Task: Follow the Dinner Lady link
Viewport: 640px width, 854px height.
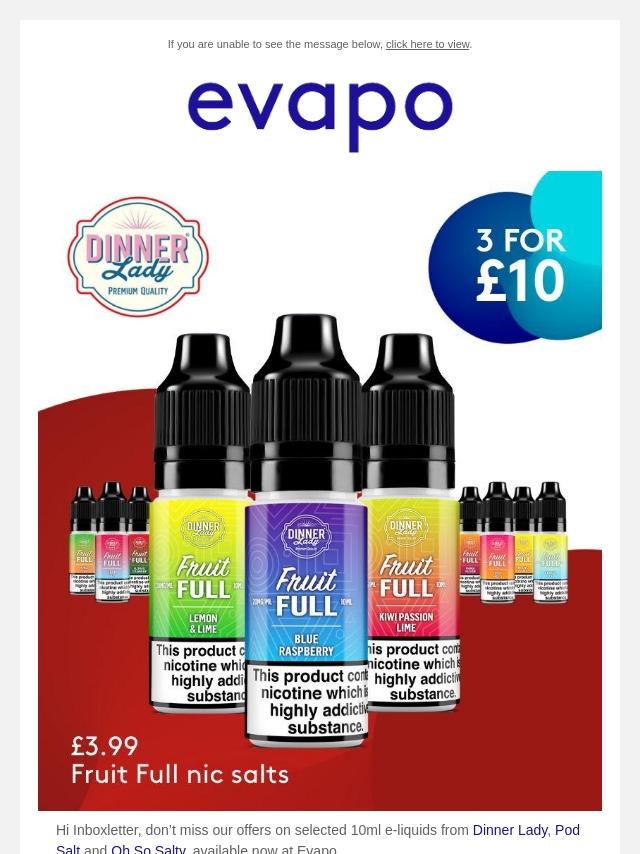Action: pos(510,830)
